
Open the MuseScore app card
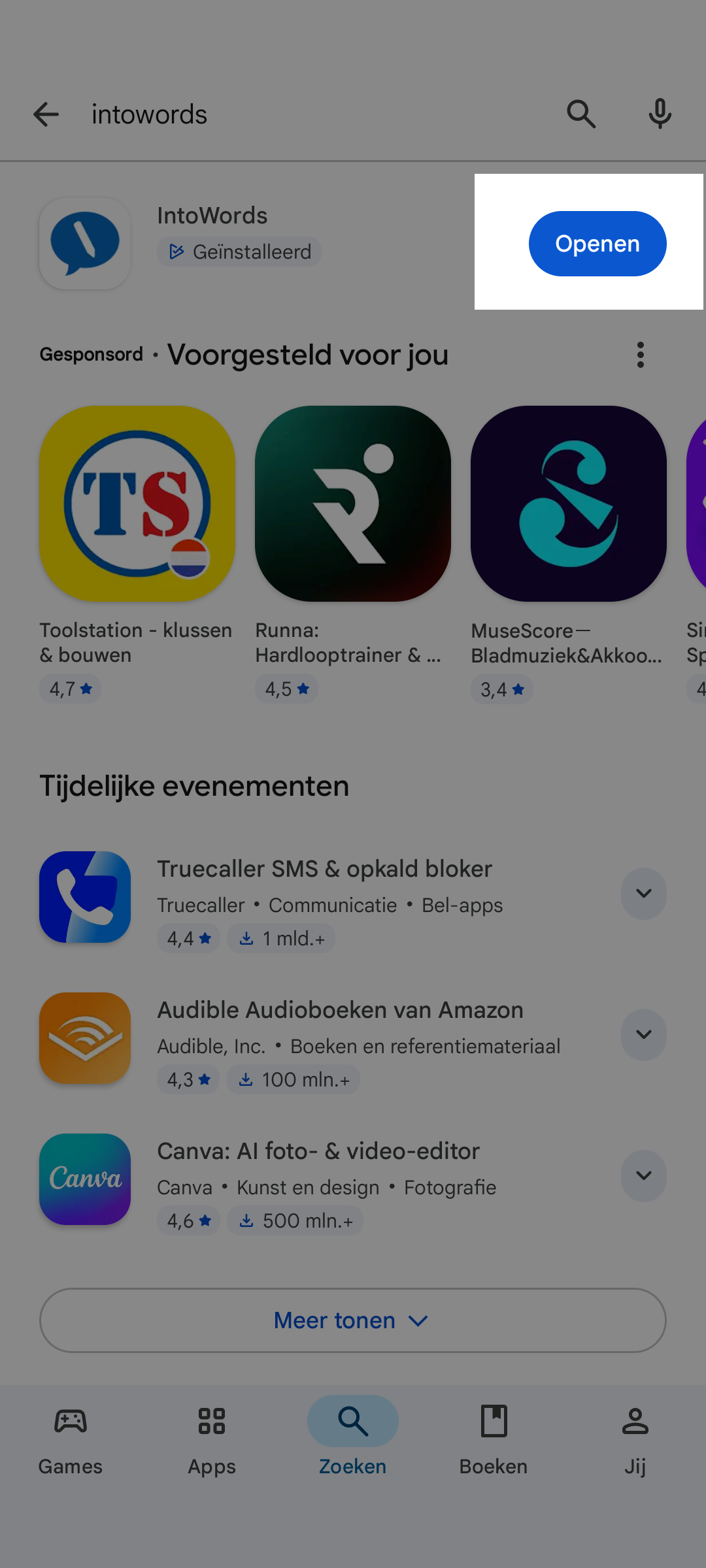pos(569,552)
